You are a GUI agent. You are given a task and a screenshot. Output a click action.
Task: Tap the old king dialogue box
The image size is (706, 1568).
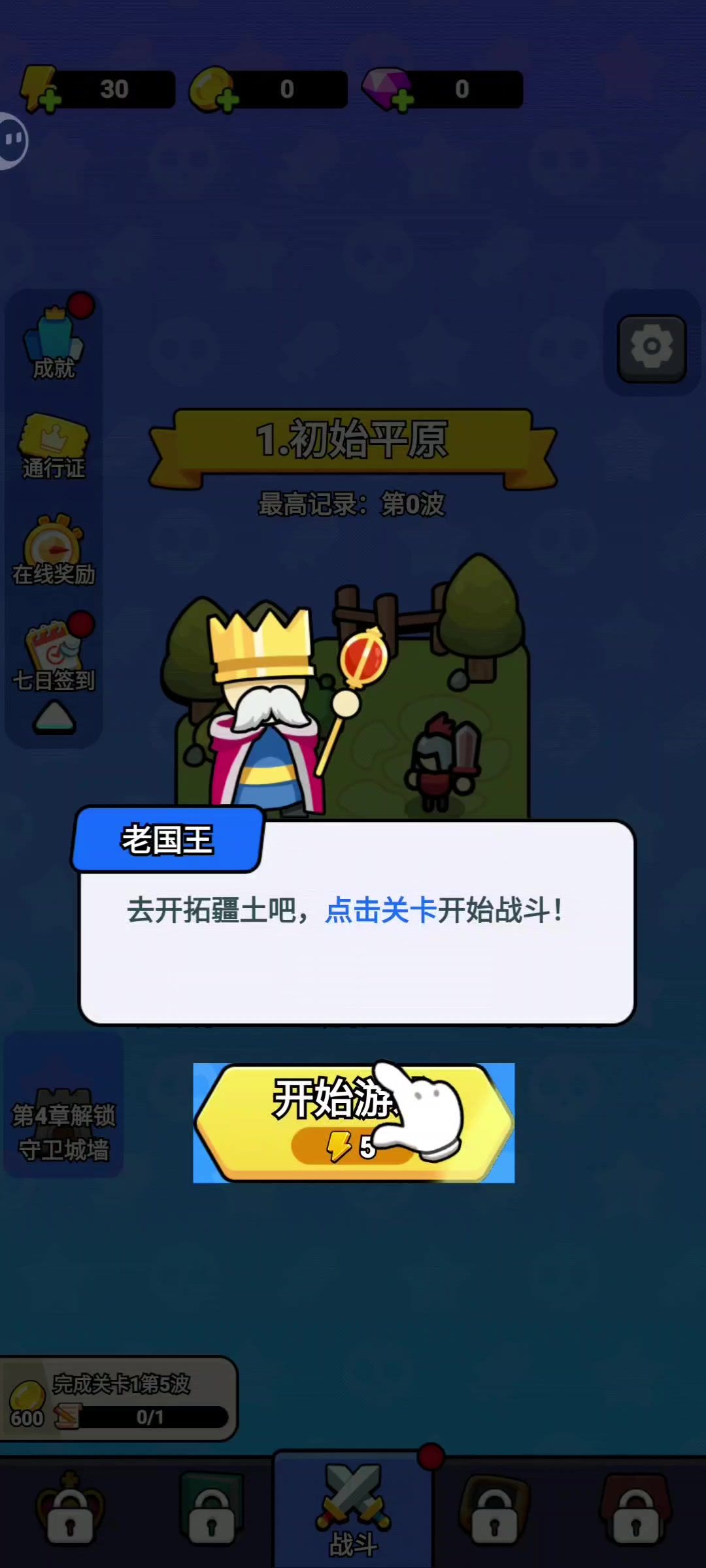point(356,921)
